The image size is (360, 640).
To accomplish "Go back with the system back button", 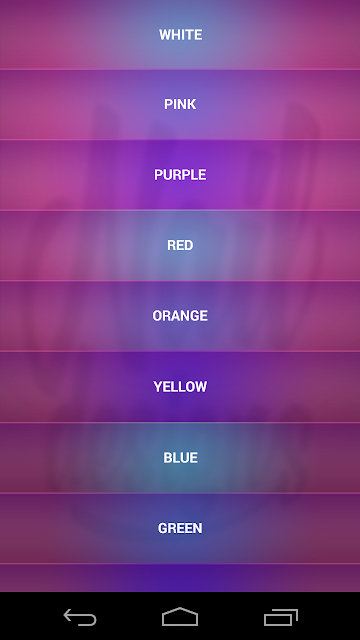I will 80,617.
